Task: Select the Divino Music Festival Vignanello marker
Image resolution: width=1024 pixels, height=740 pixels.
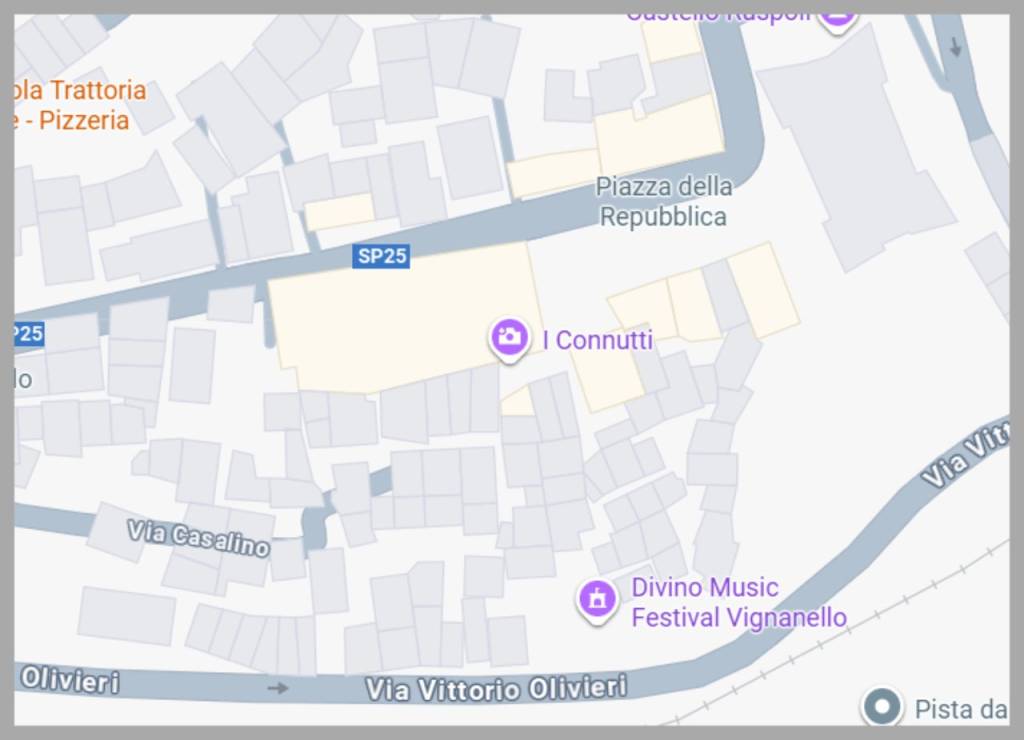Action: pos(597,600)
